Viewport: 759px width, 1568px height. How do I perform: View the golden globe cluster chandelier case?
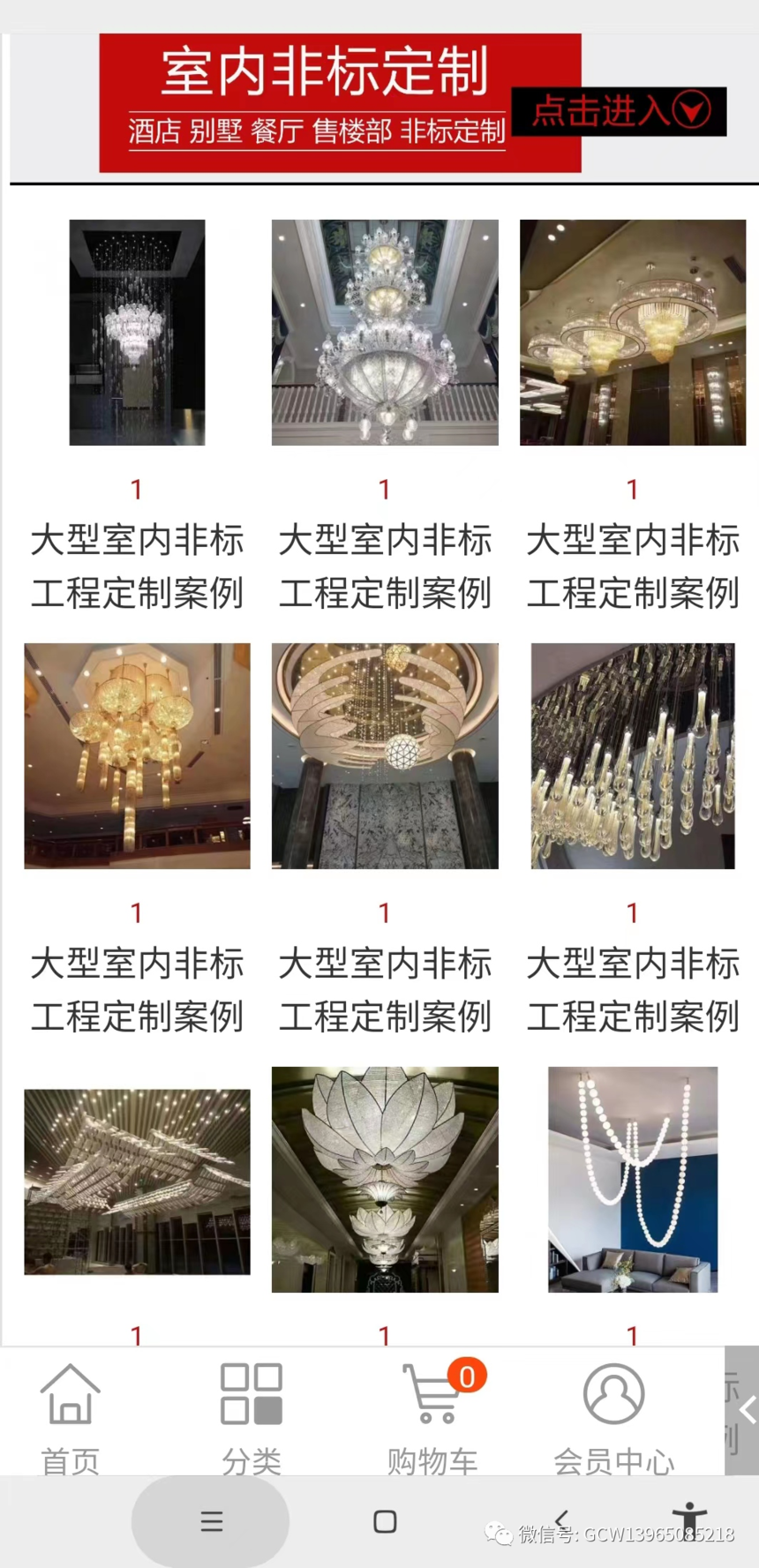137,756
